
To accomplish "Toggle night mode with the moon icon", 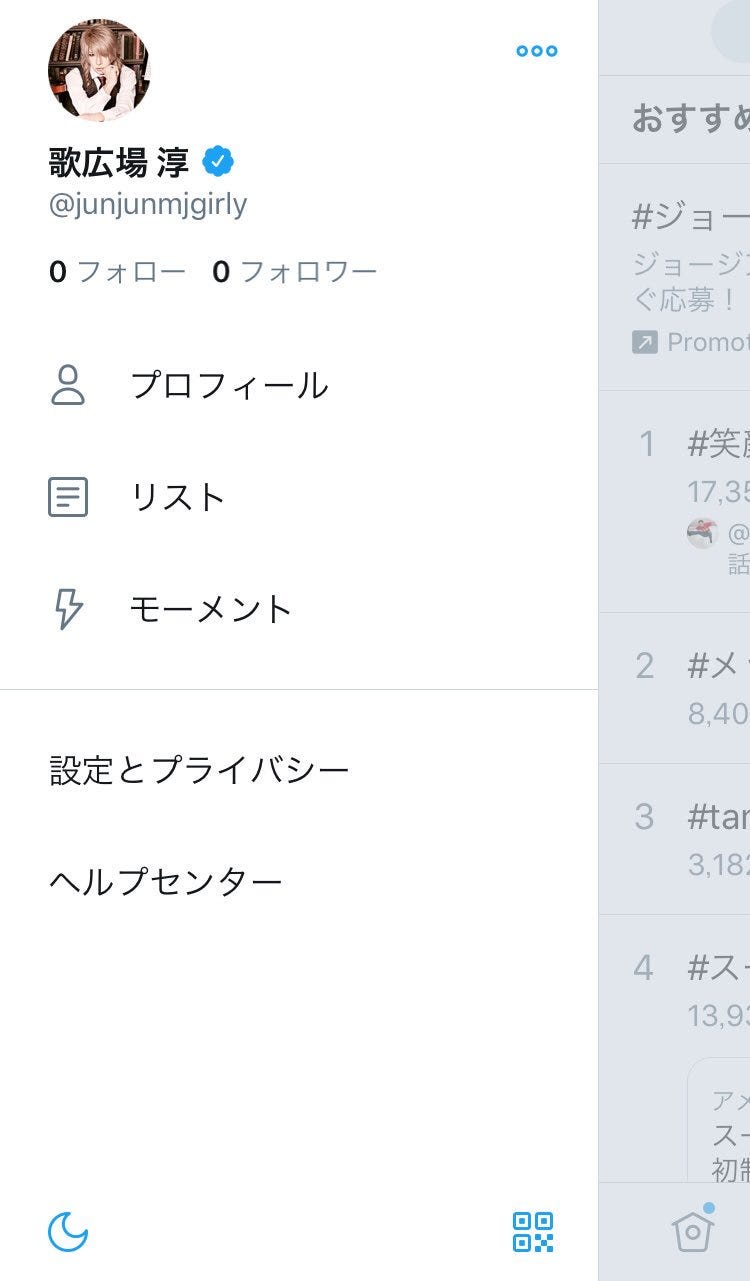I will (68, 1232).
